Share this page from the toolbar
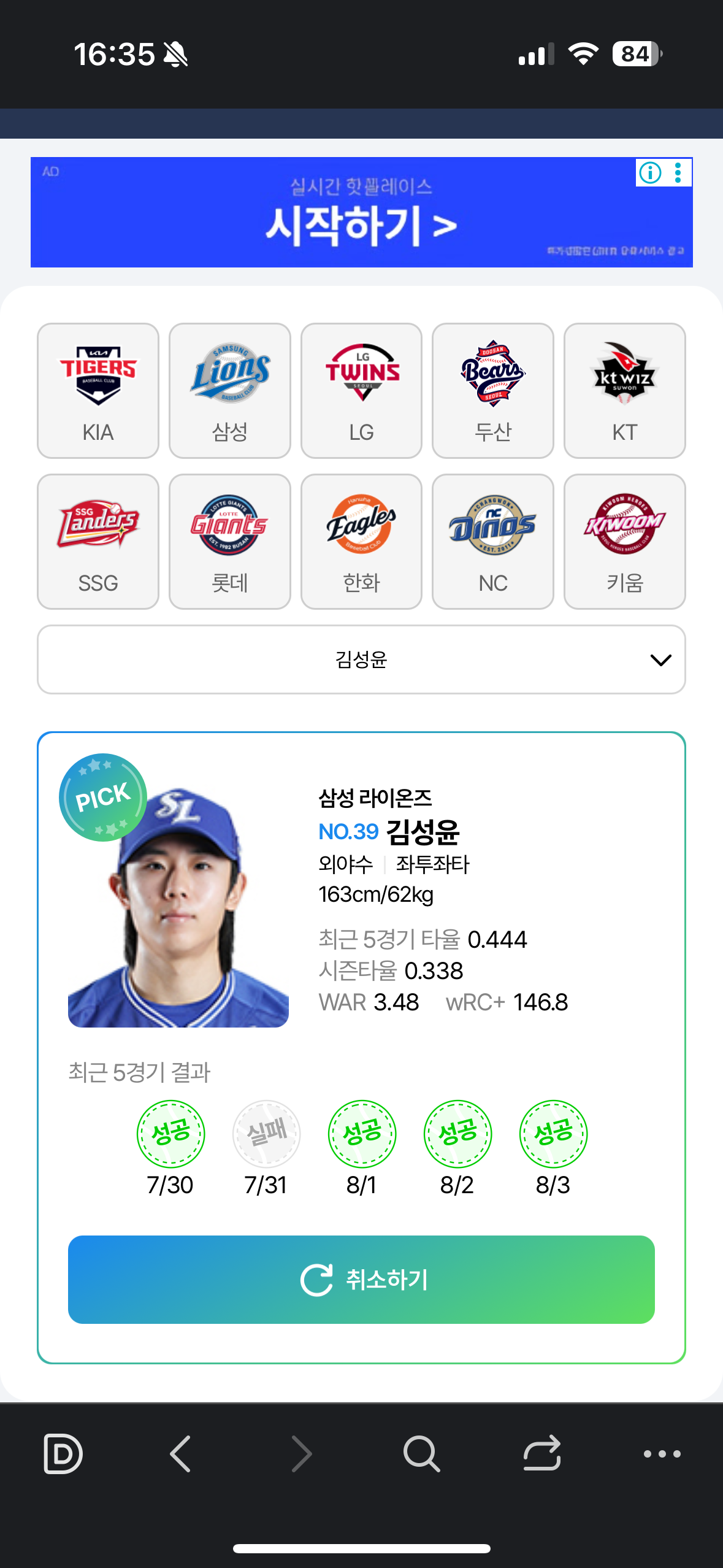Image resolution: width=723 pixels, height=1568 pixels. point(542,1453)
